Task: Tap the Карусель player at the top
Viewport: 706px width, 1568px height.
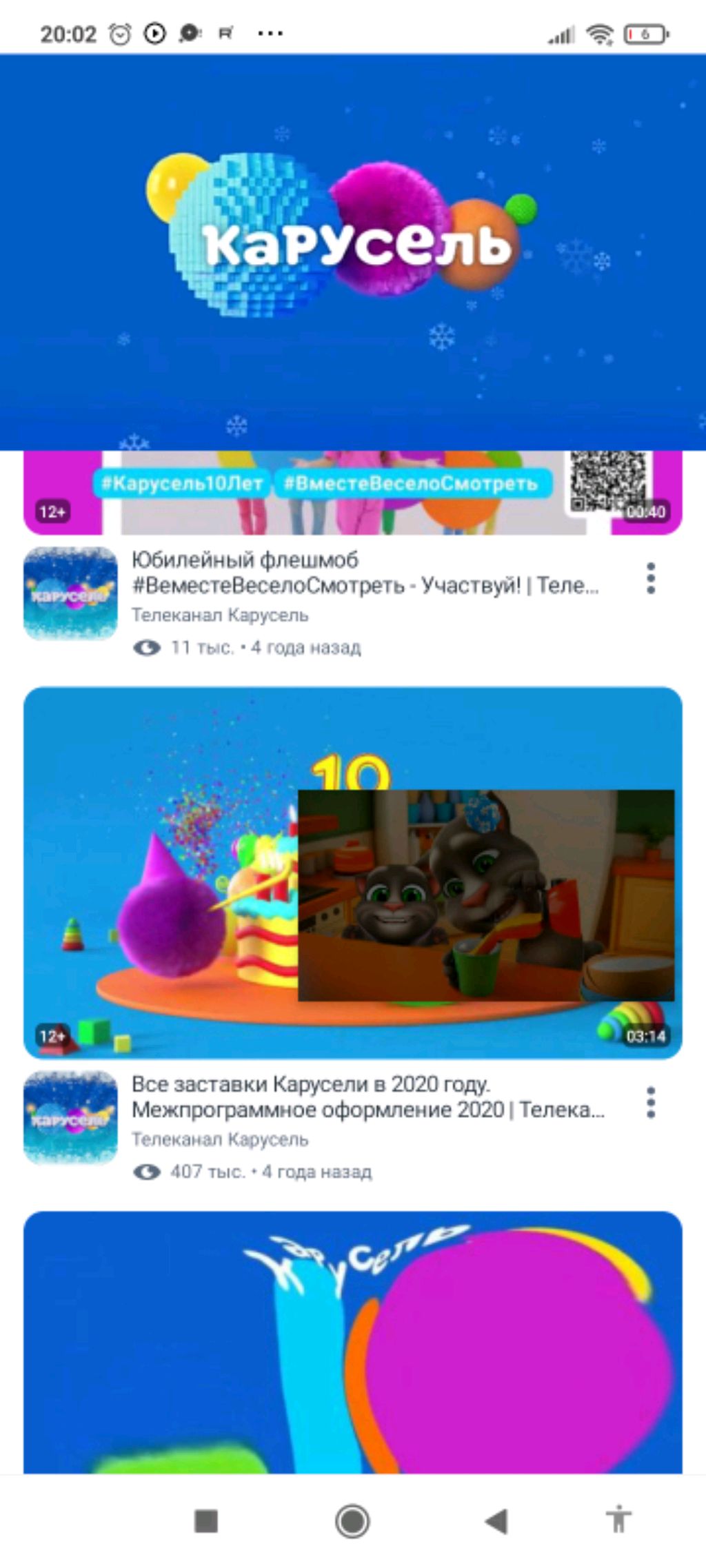Action: point(353,252)
